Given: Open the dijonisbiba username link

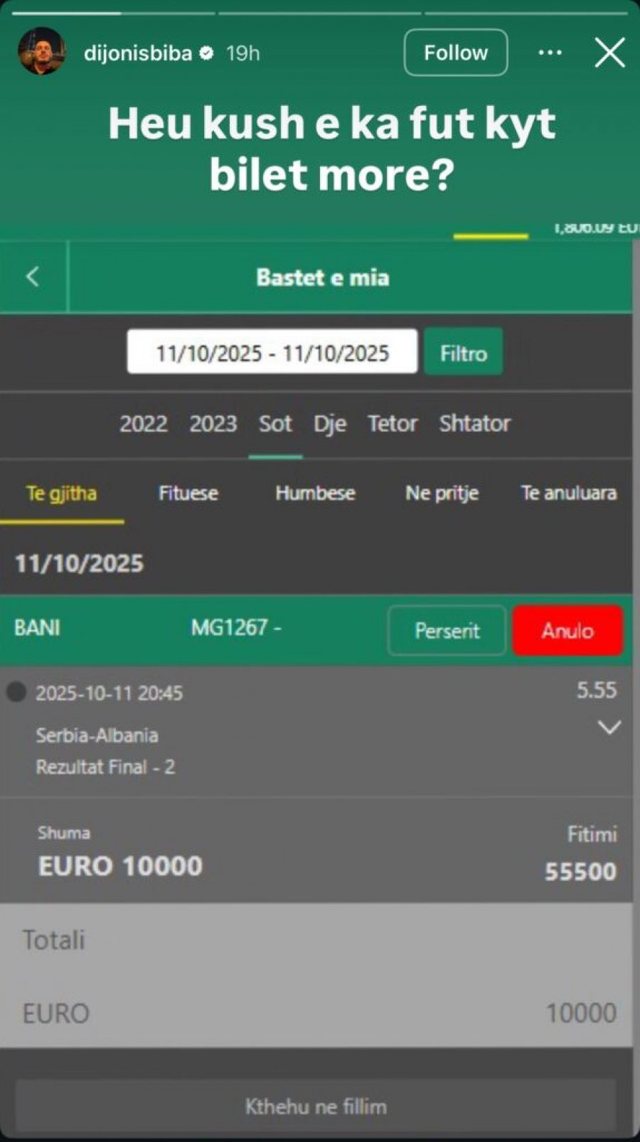Looking at the screenshot, I should point(139,53).
